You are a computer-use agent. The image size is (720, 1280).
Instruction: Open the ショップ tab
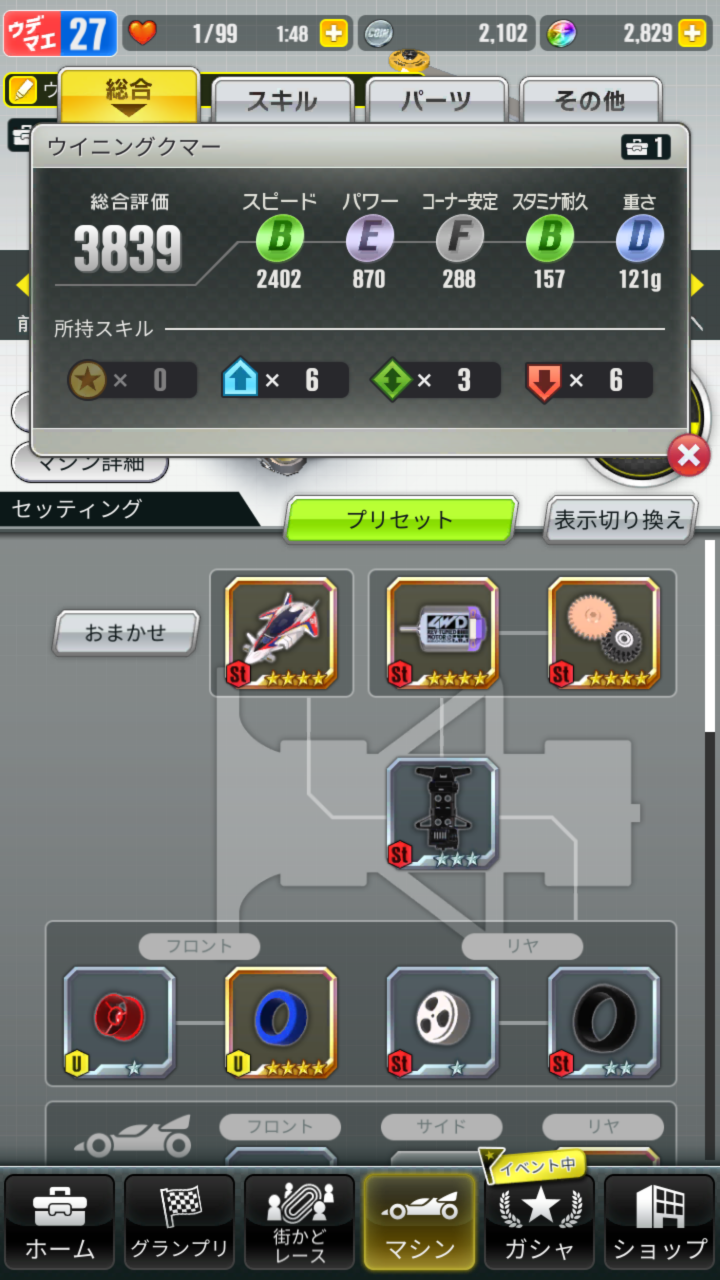660,1222
